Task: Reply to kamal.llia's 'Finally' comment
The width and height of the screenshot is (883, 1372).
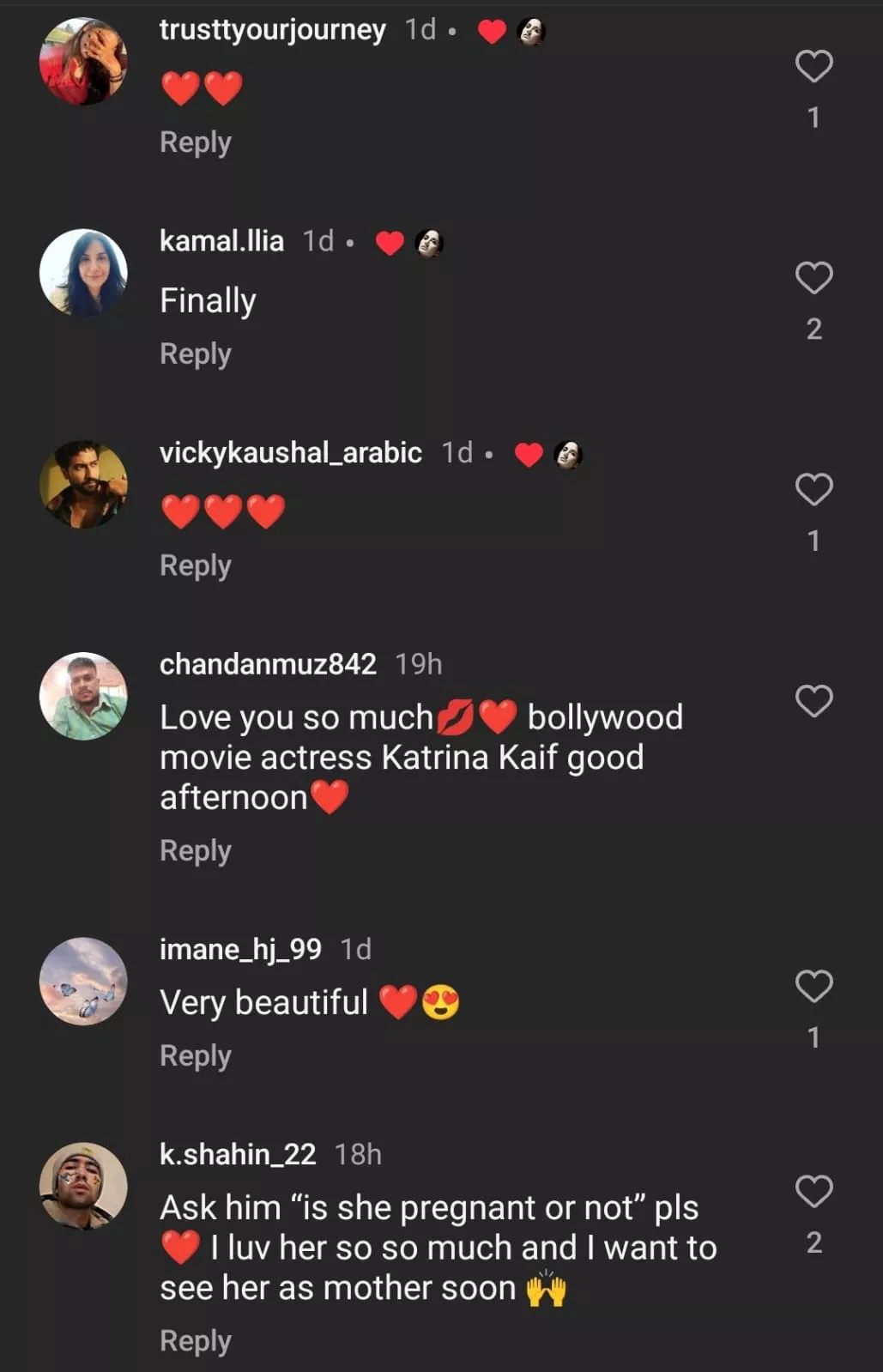Action: pyautogui.click(x=195, y=354)
